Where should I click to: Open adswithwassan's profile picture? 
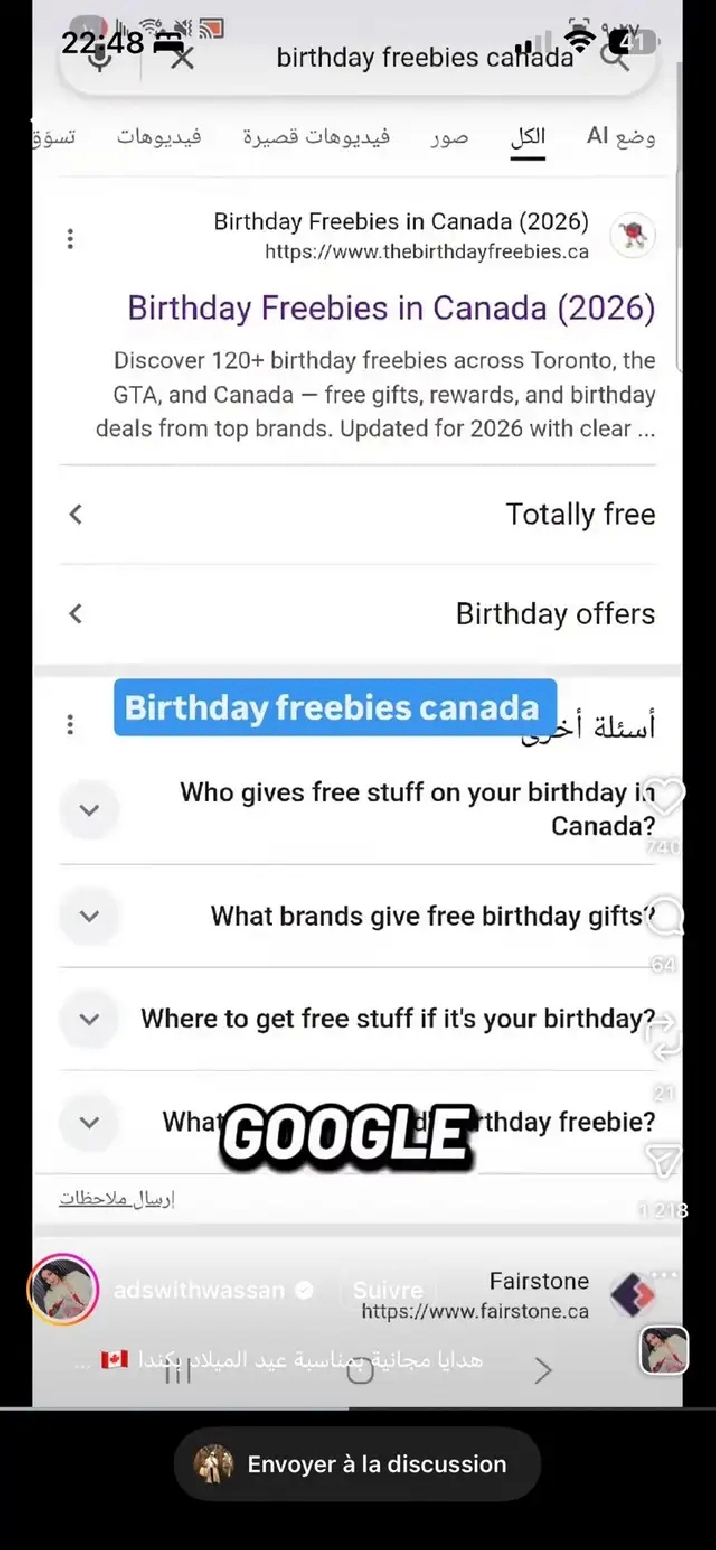(64, 1289)
